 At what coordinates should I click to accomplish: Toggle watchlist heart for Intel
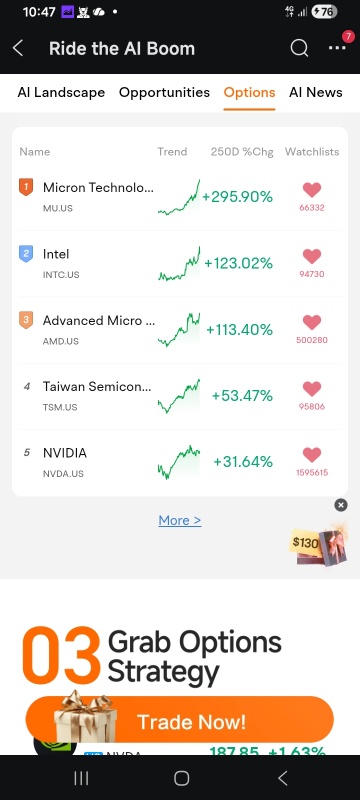312,256
